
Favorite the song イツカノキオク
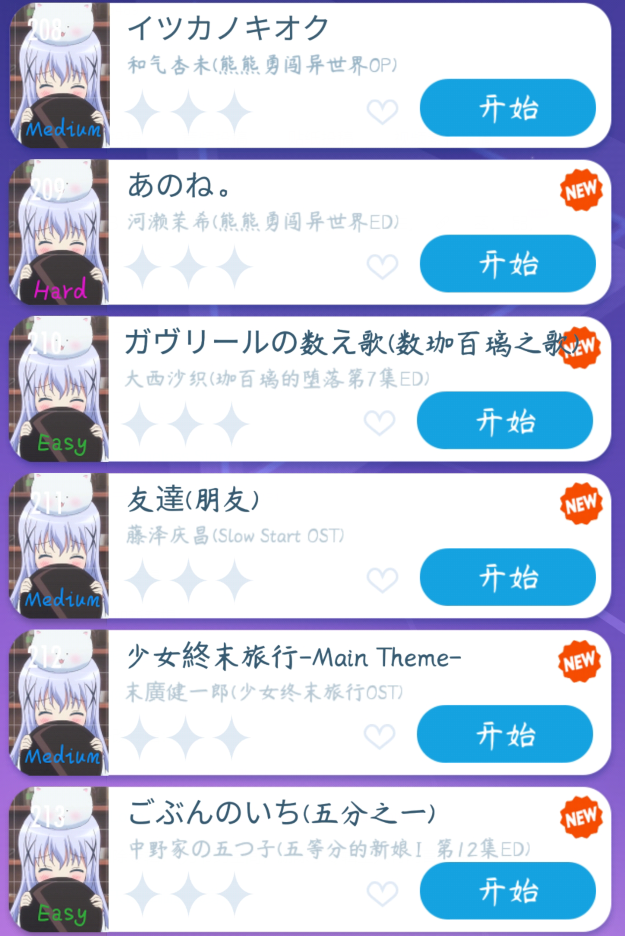382,111
